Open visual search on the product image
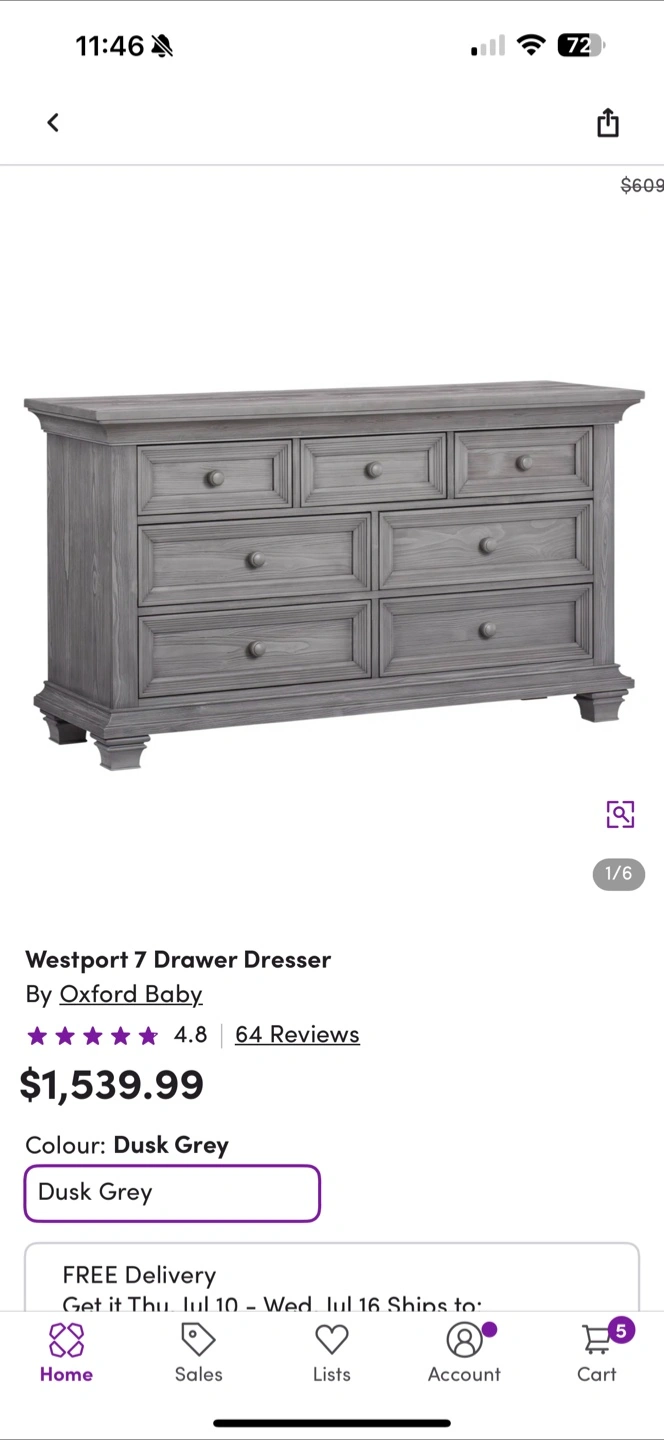The image size is (664, 1440). pos(620,814)
